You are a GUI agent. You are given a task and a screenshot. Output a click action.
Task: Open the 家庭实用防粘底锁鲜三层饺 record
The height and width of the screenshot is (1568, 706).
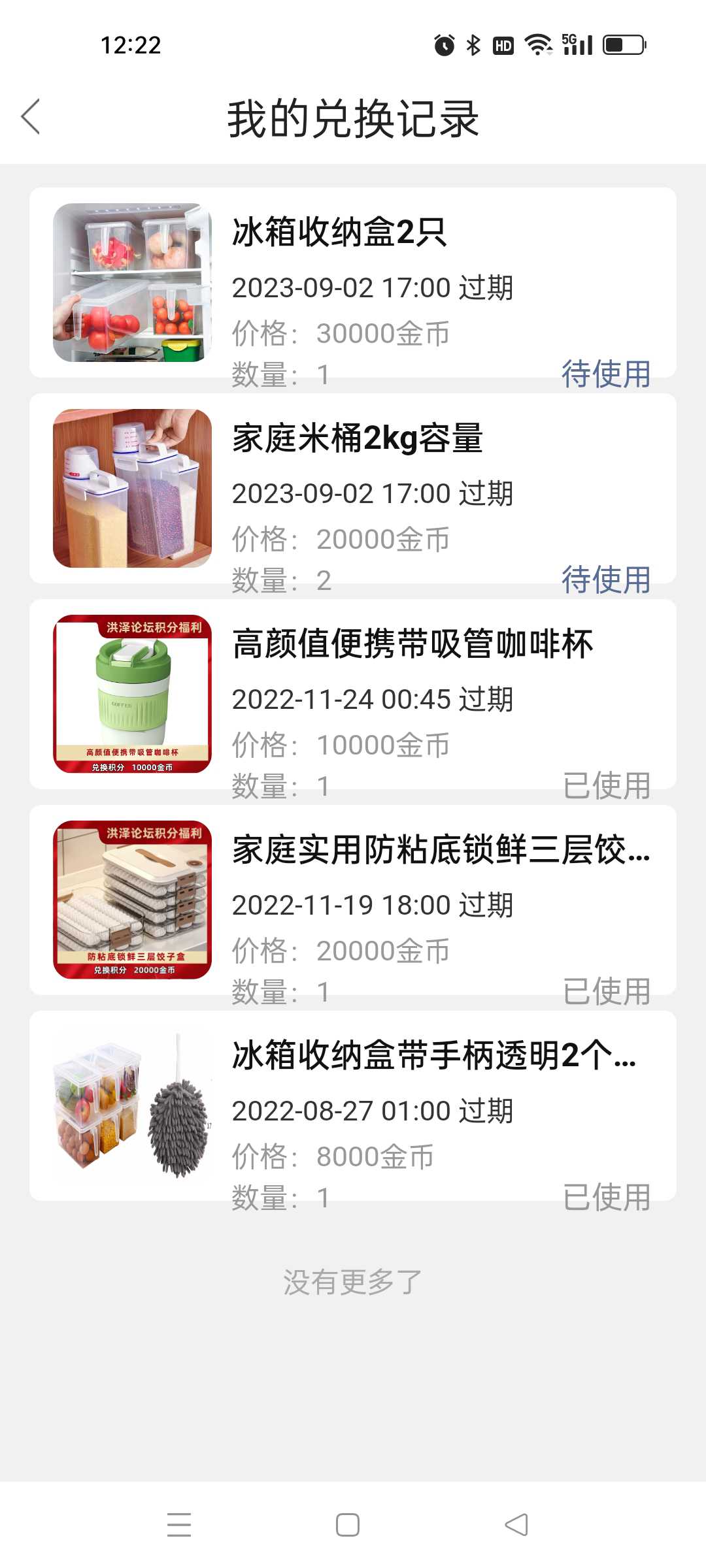353,900
